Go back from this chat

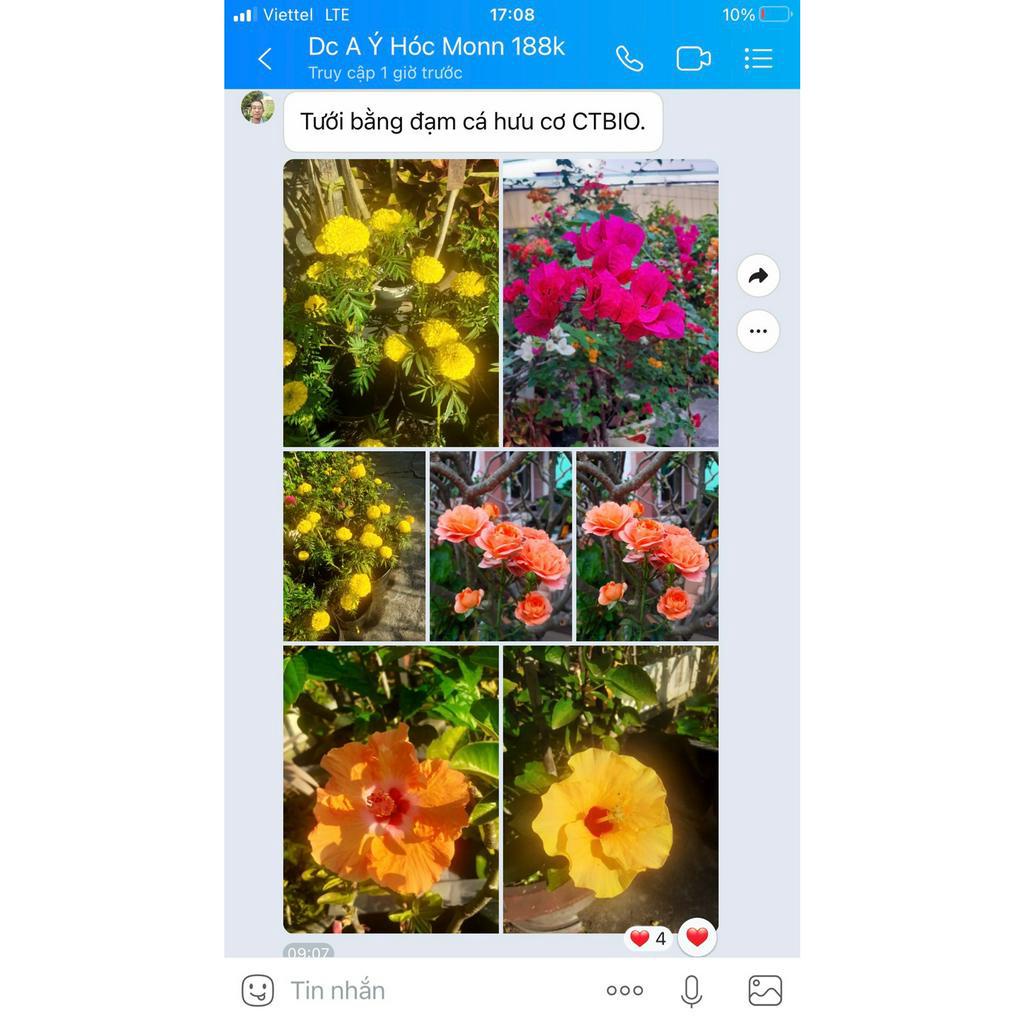click(x=265, y=59)
